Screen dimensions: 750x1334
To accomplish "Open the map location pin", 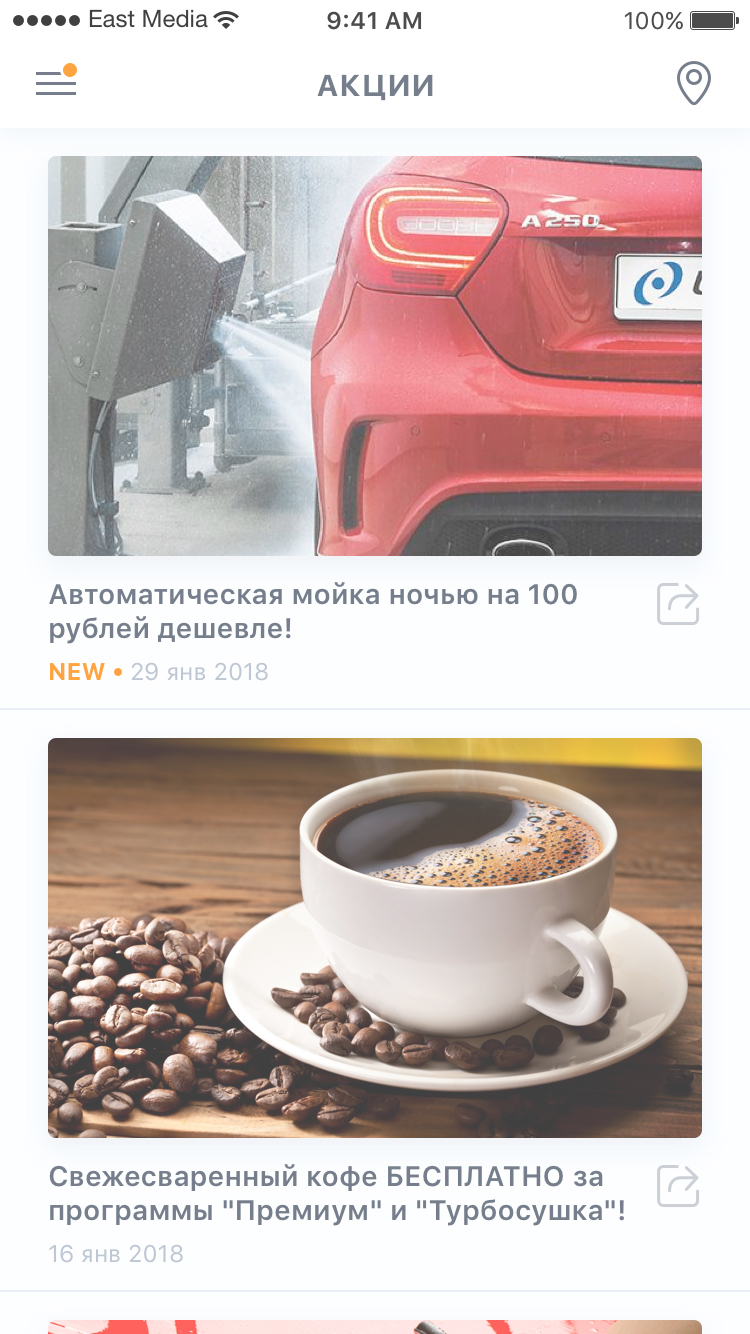I will click(x=694, y=84).
